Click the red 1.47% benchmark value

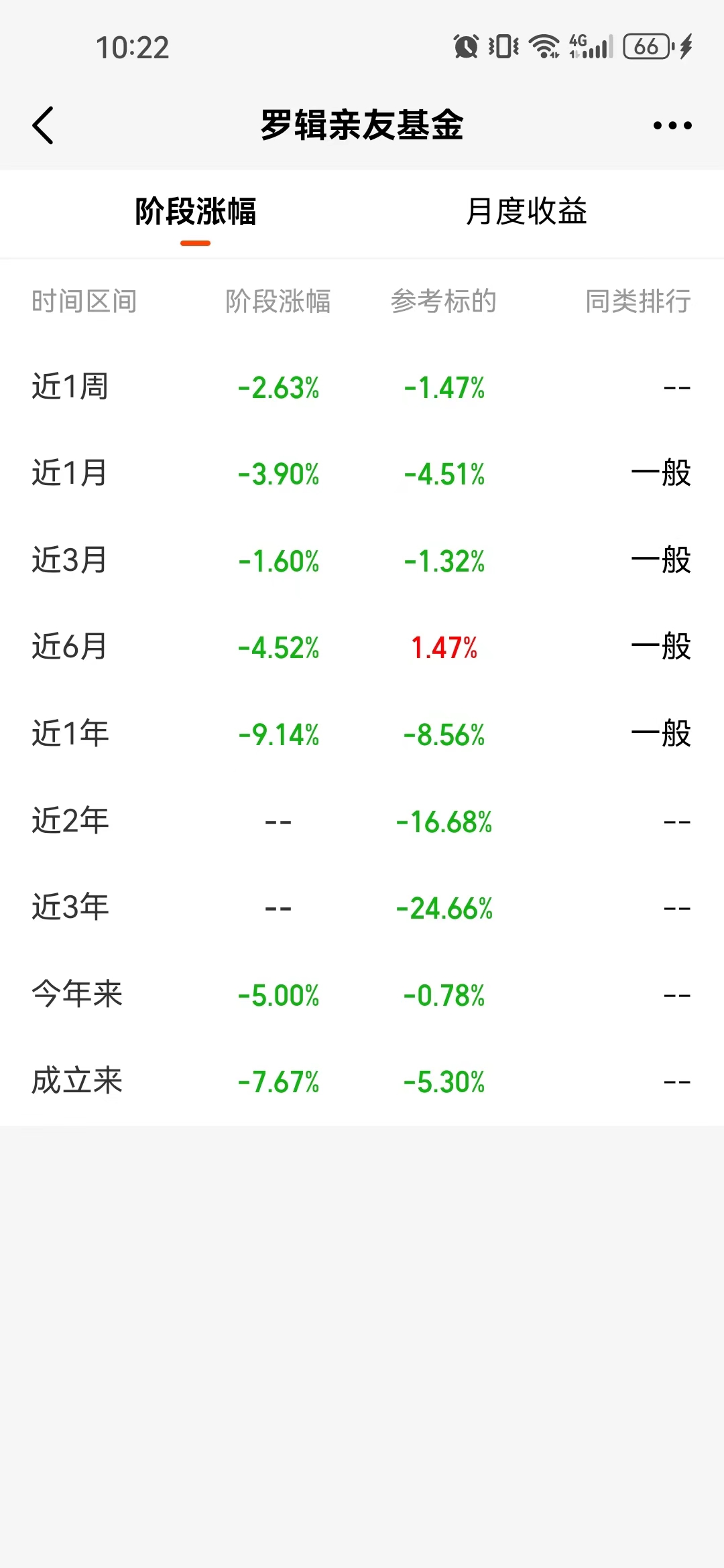444,647
